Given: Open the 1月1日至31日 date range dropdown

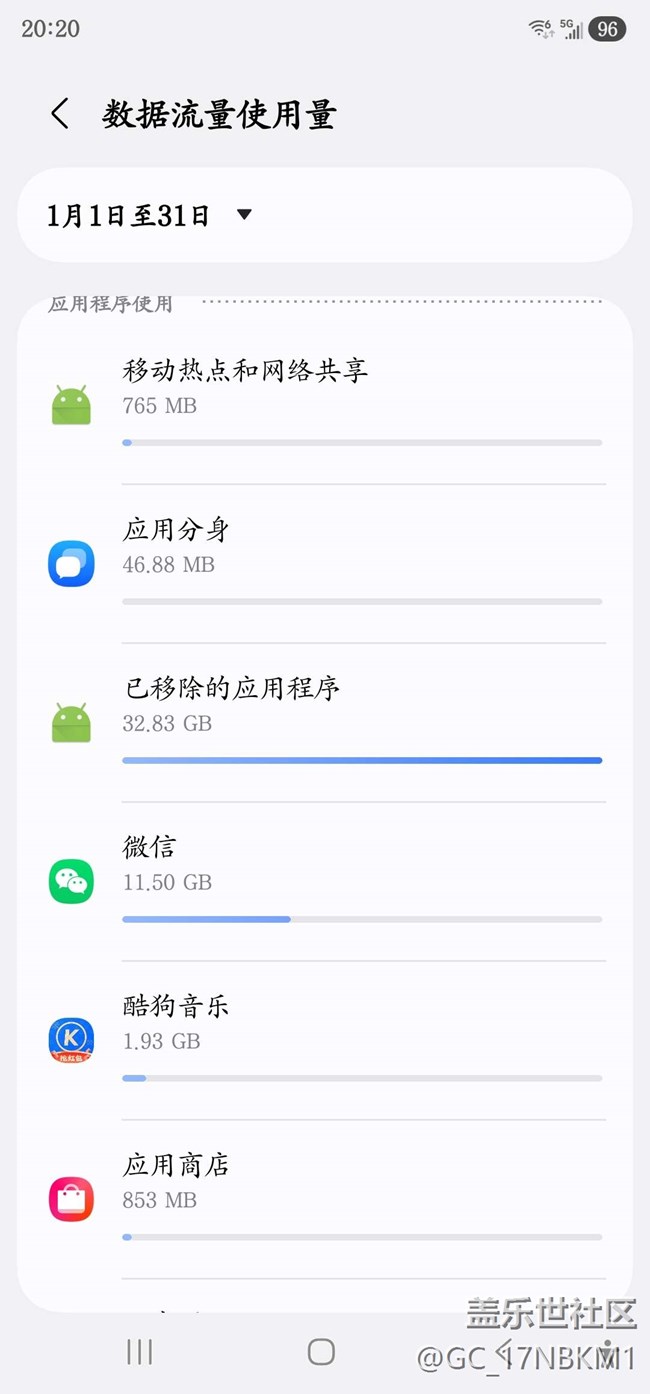Looking at the screenshot, I should (x=150, y=215).
